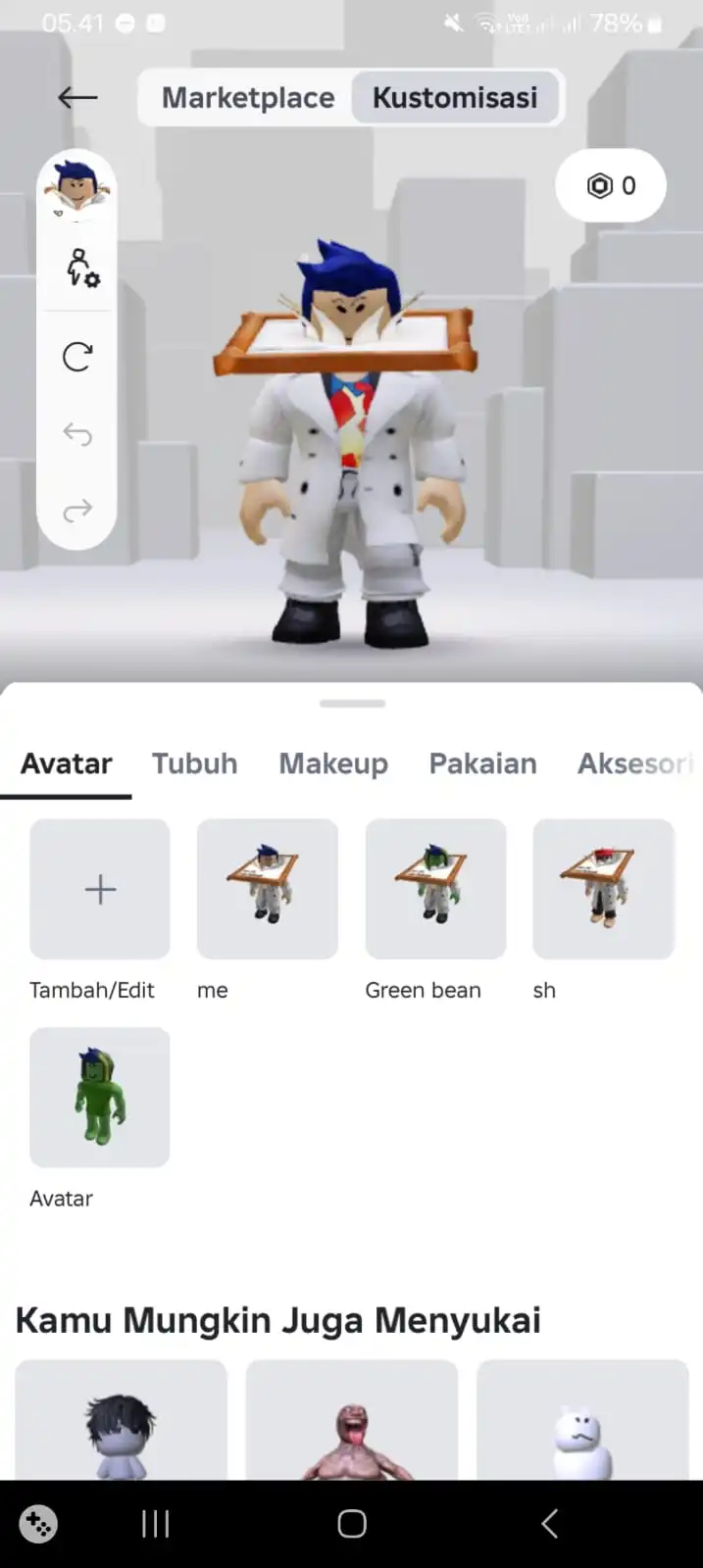Choose the saved outfit named sh
703x1568 pixels.
603,889
